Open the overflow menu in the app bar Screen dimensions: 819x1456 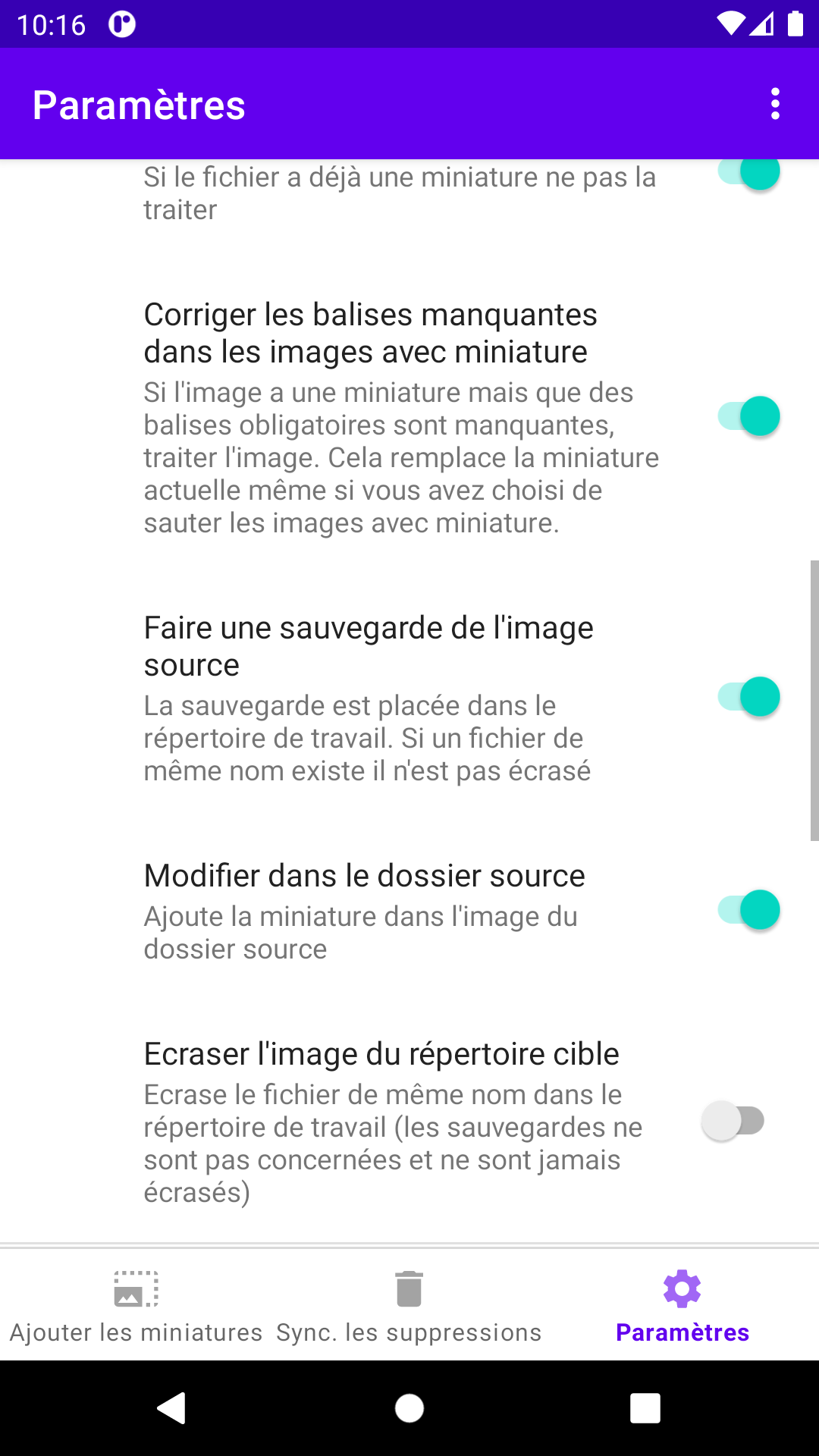pos(774,104)
